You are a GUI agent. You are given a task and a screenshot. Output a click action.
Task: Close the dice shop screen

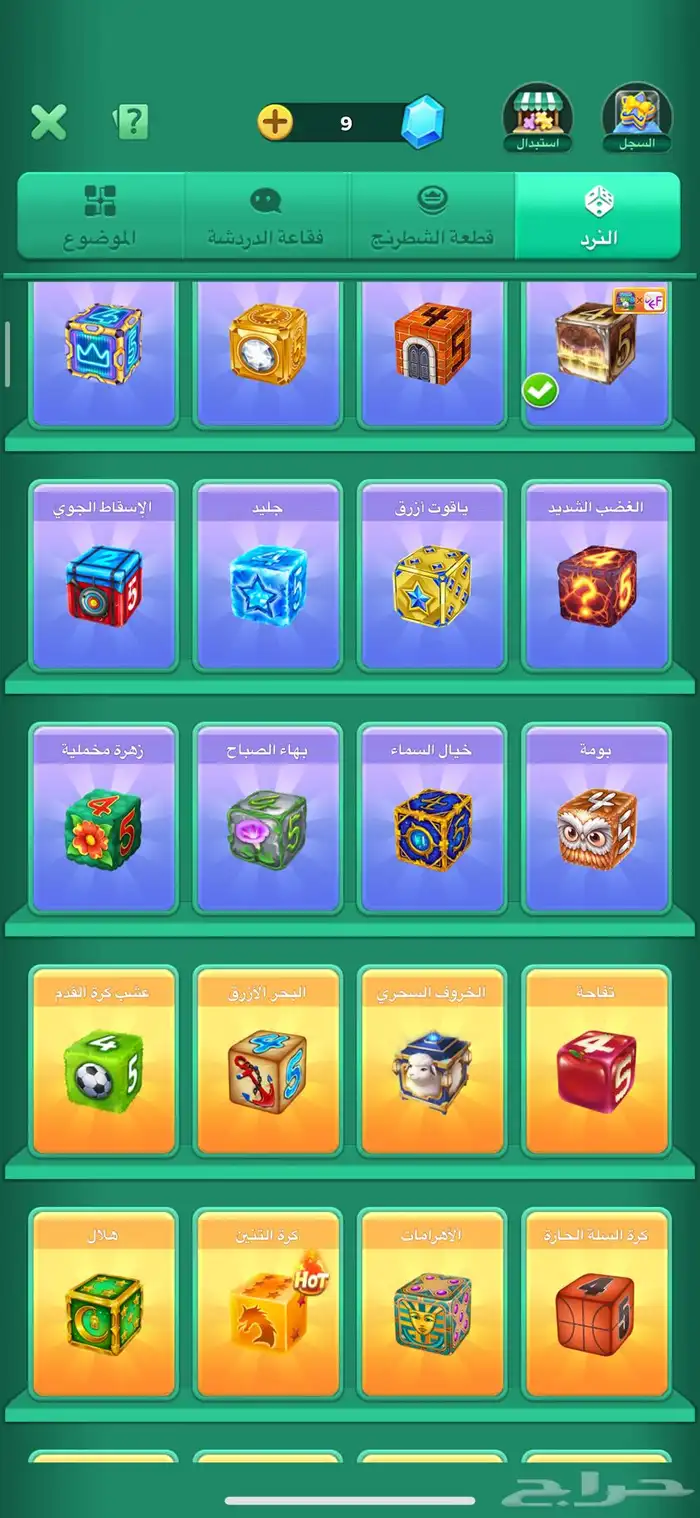[x=48, y=122]
